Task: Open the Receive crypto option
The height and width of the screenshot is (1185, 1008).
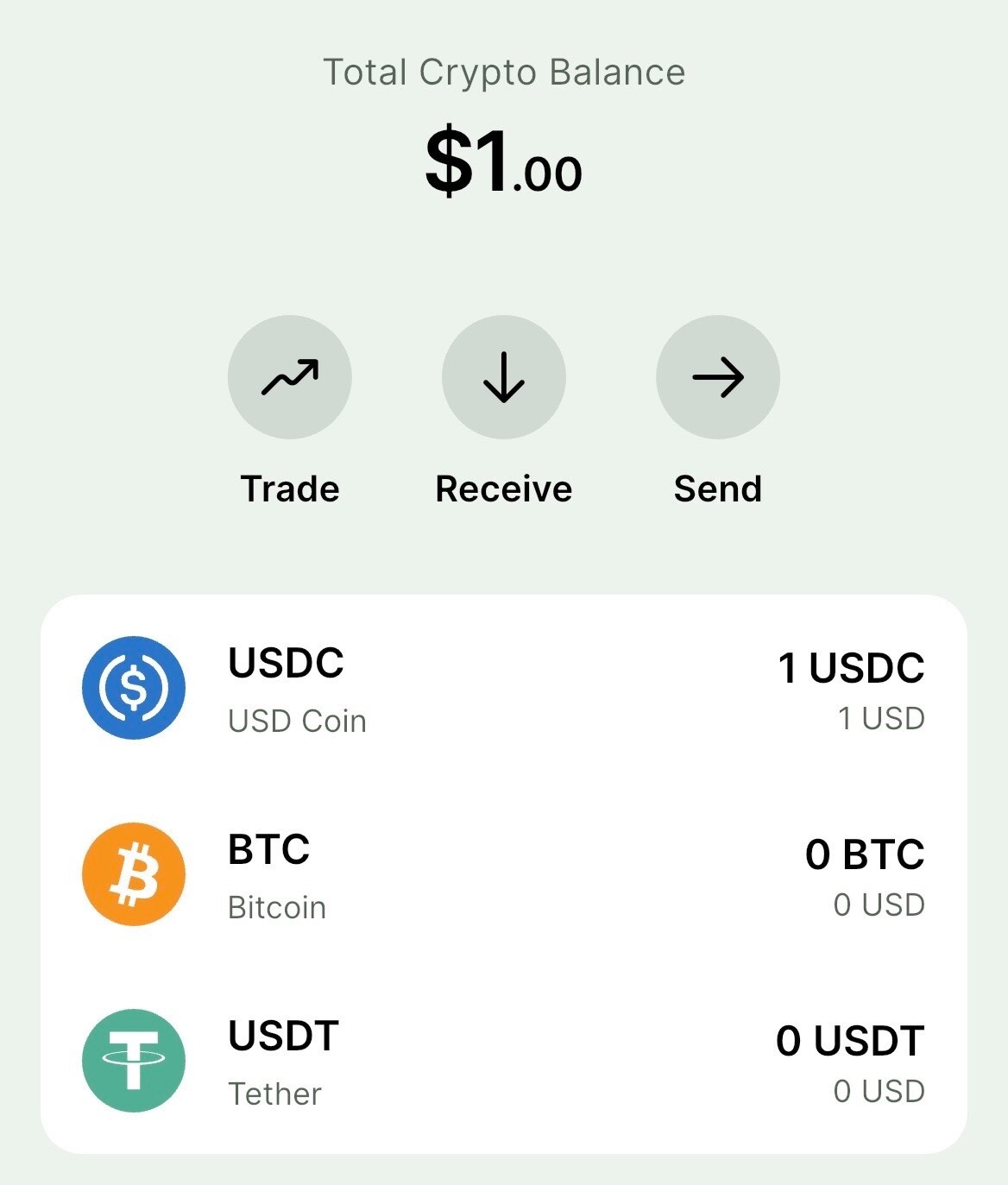Action: pyautogui.click(x=503, y=377)
